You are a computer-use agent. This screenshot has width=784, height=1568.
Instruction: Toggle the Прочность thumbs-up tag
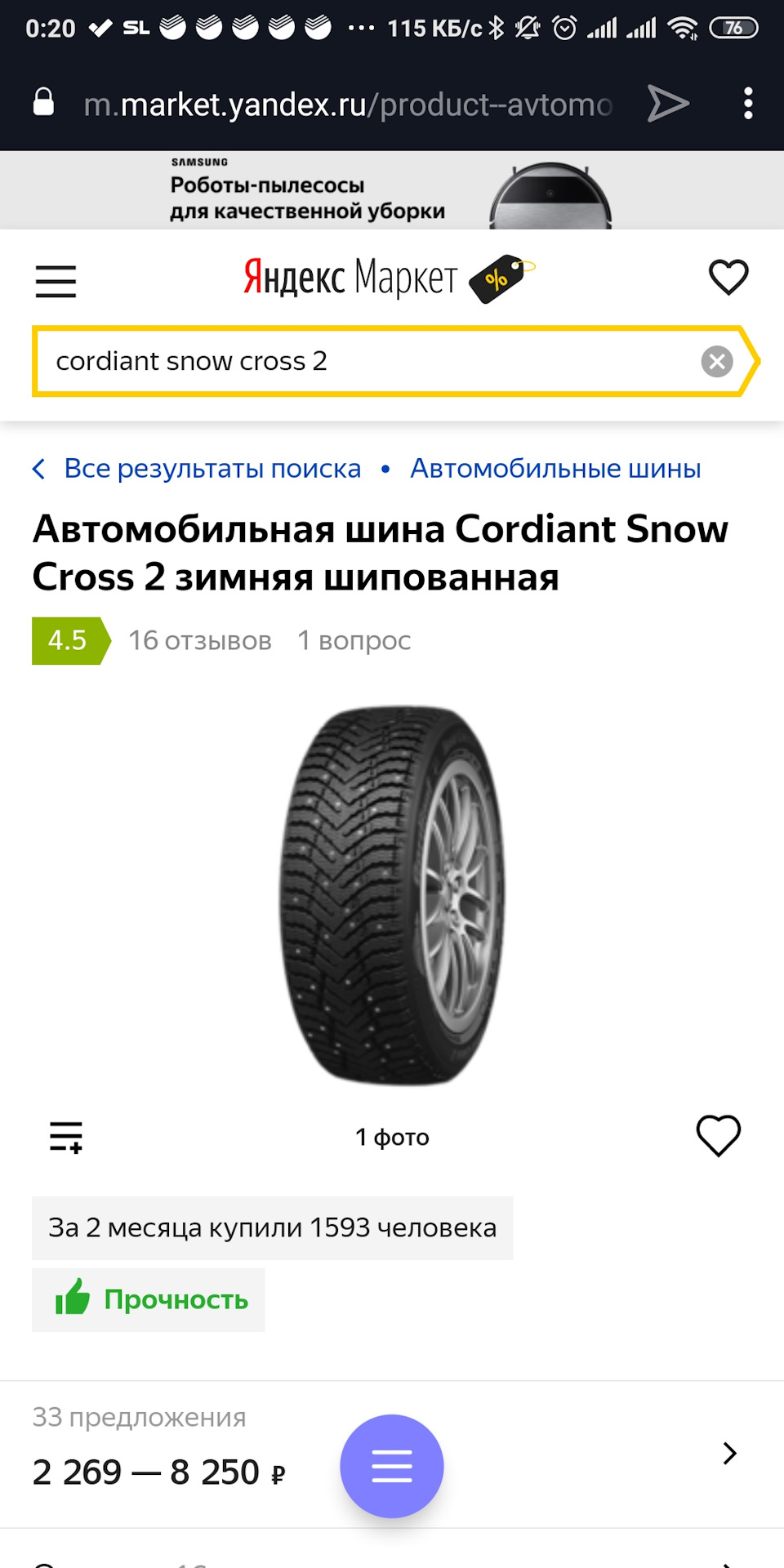(148, 1300)
